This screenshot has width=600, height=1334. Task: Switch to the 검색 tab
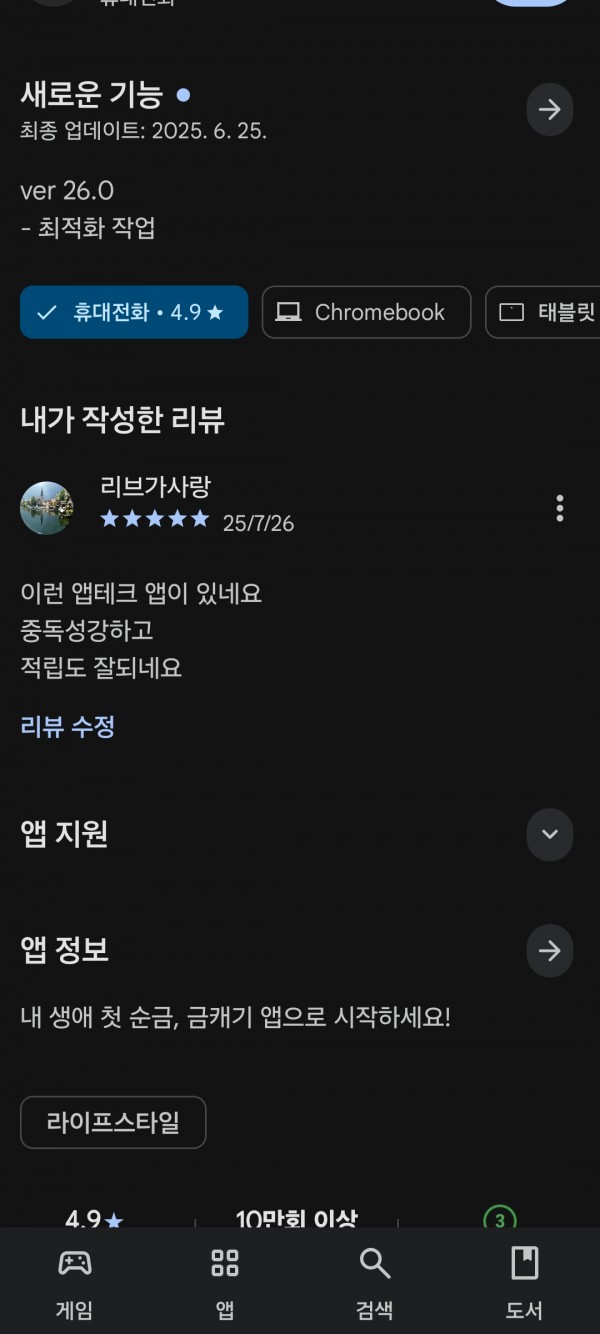(375, 1284)
